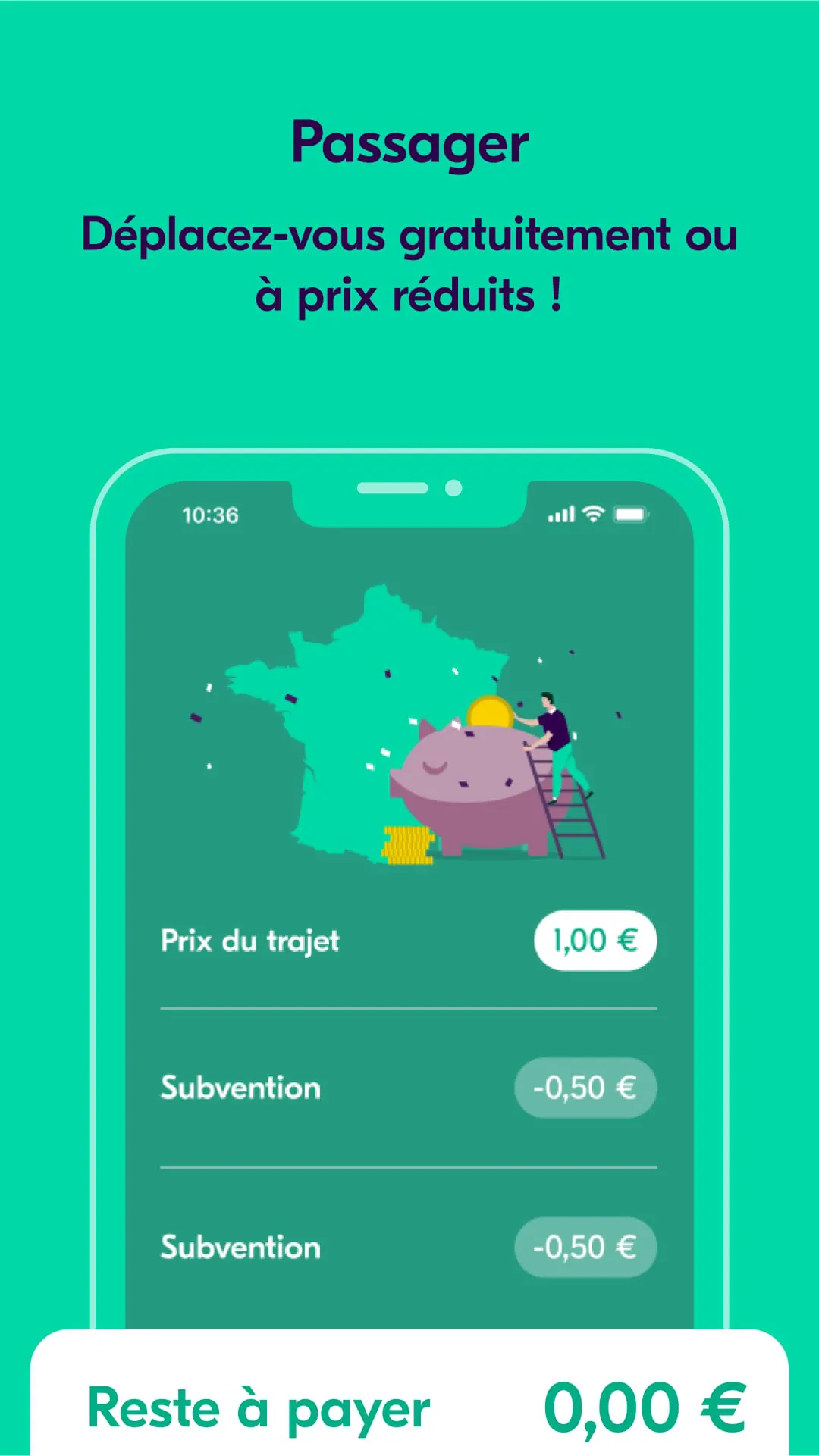The width and height of the screenshot is (819, 1456).
Task: Click the Déplacez-vous gratuitement subtitle text
Action: pyautogui.click(x=409, y=261)
